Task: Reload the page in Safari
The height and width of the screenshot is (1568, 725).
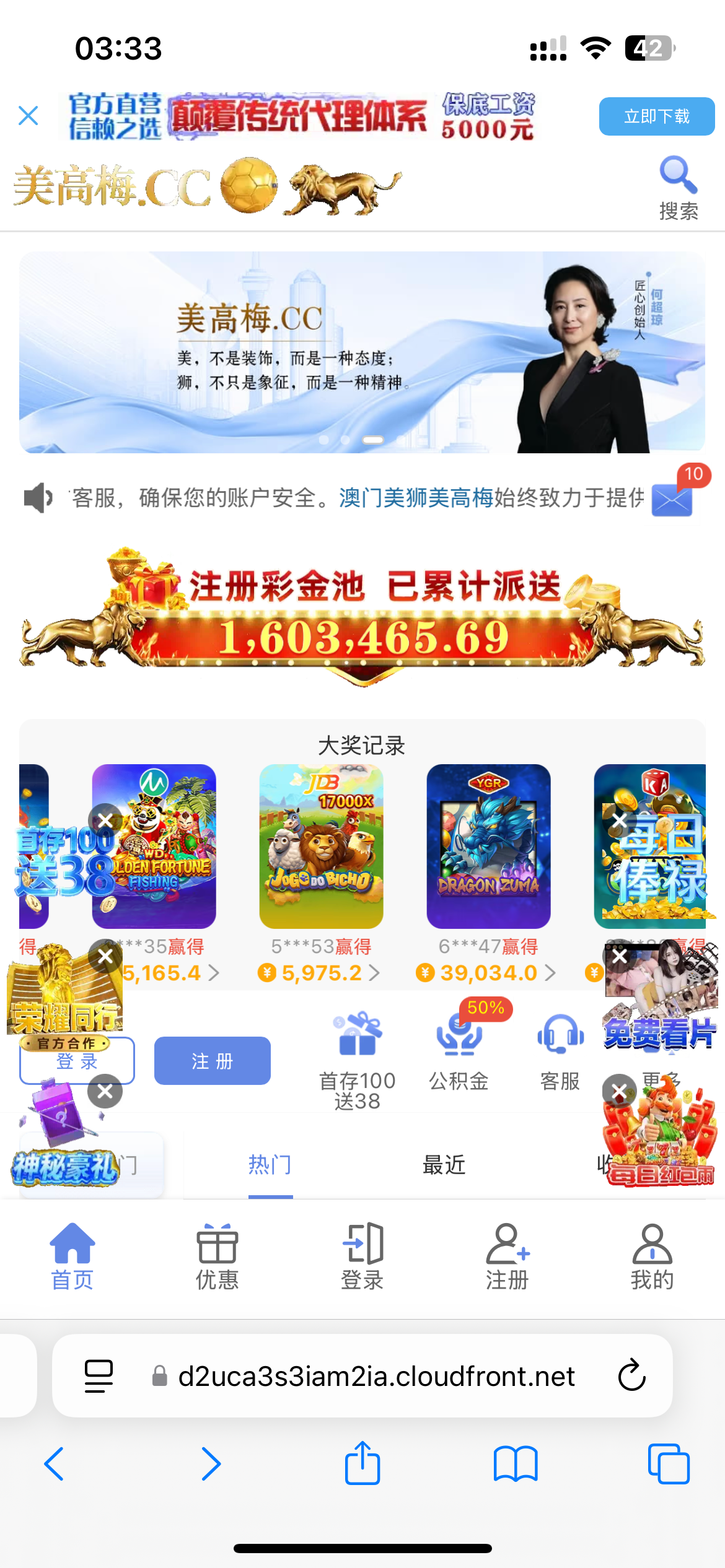Action: pyautogui.click(x=632, y=1376)
